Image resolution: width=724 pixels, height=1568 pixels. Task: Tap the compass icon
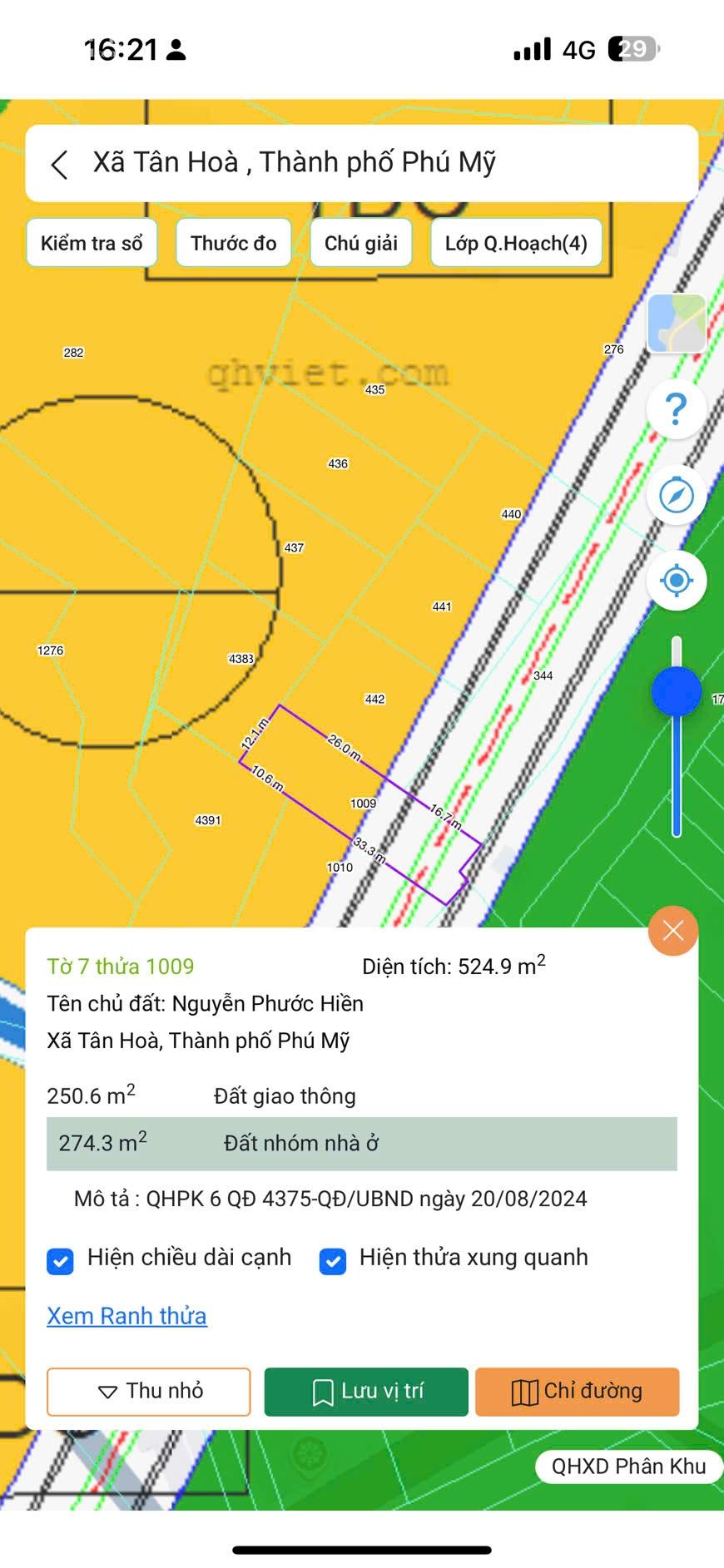pos(677,495)
